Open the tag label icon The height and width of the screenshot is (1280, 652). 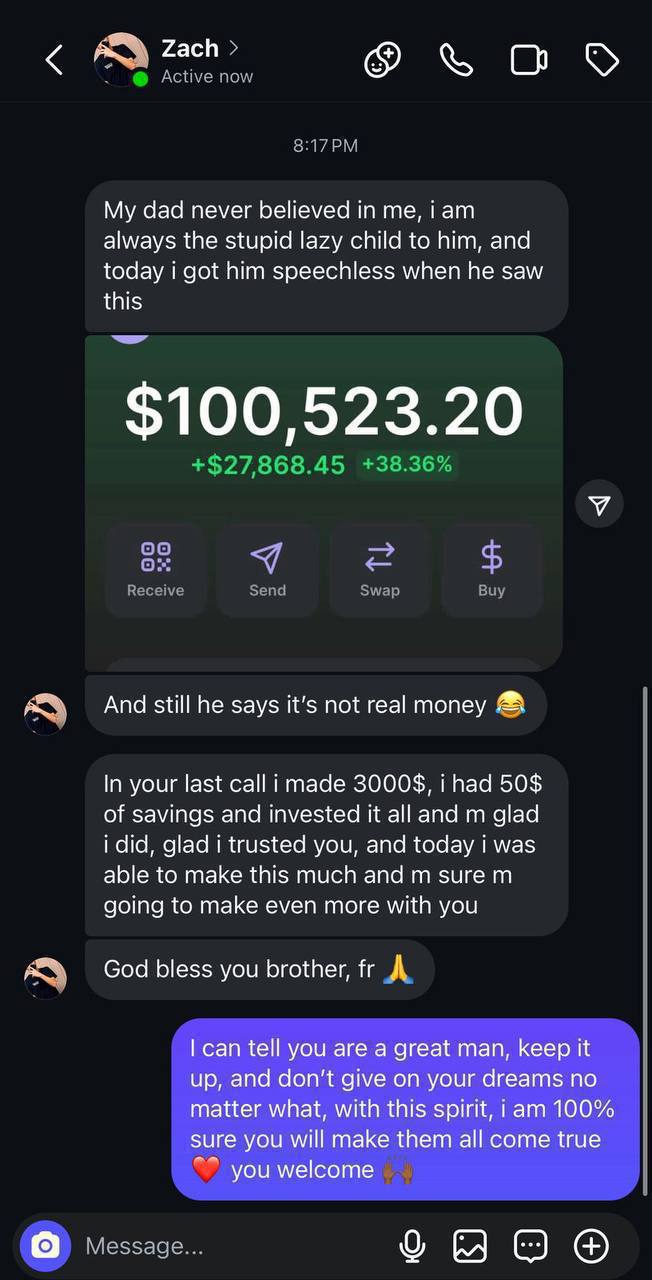tap(601, 61)
